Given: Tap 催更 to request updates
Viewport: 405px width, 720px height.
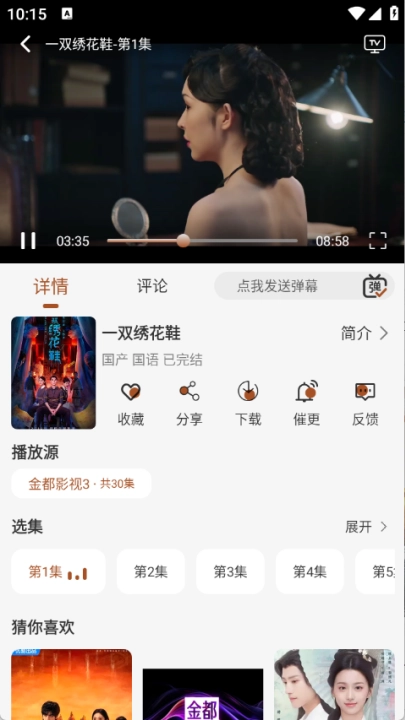Looking at the screenshot, I should pos(307,404).
